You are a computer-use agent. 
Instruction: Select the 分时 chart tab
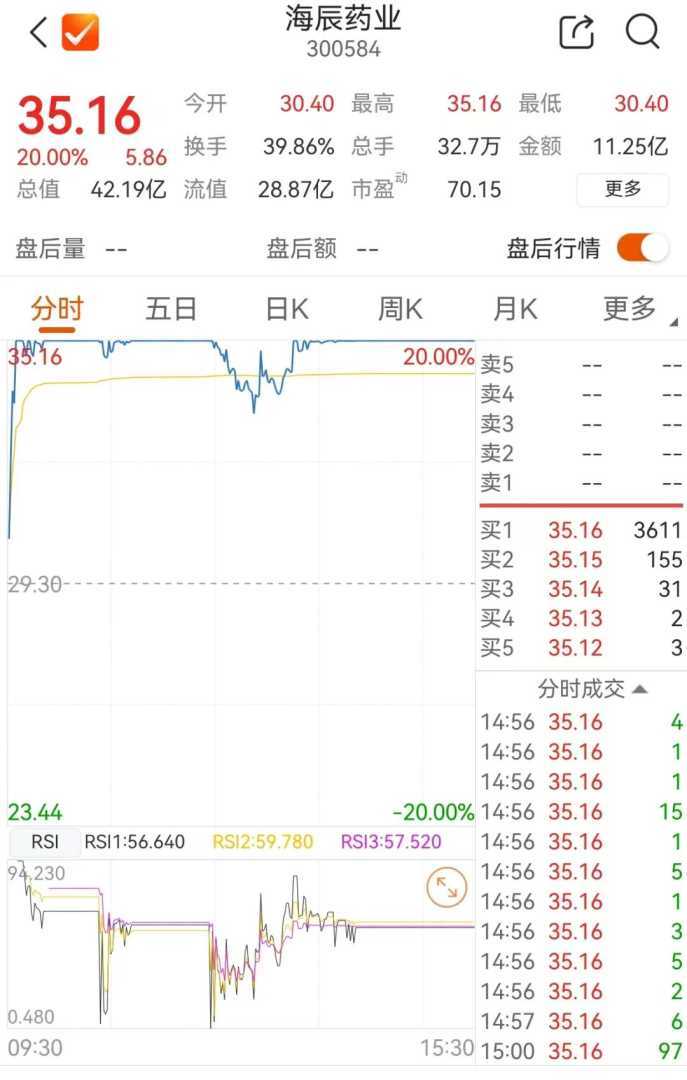[x=57, y=309]
